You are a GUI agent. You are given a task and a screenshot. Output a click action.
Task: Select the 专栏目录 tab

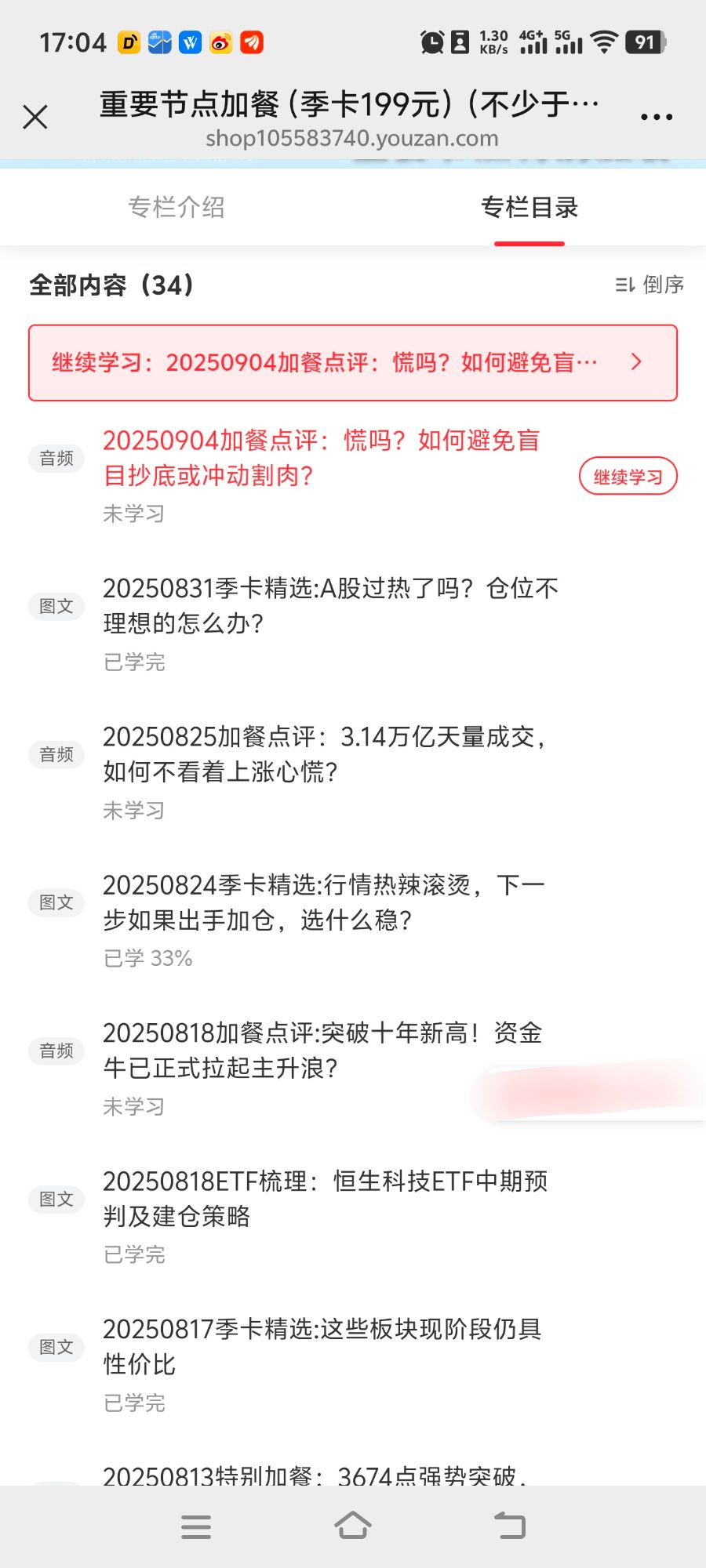529,207
